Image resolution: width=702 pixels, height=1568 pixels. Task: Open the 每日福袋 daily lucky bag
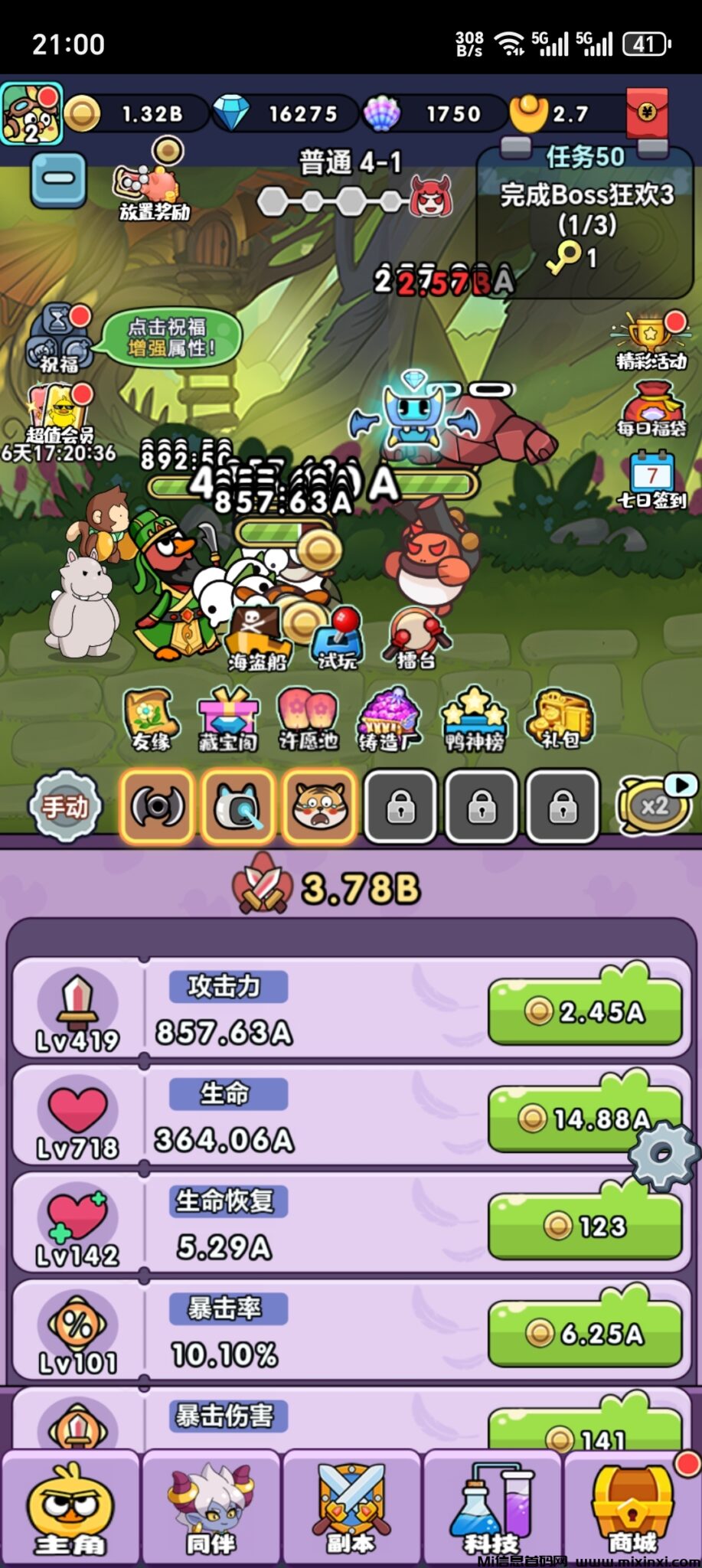(651, 408)
